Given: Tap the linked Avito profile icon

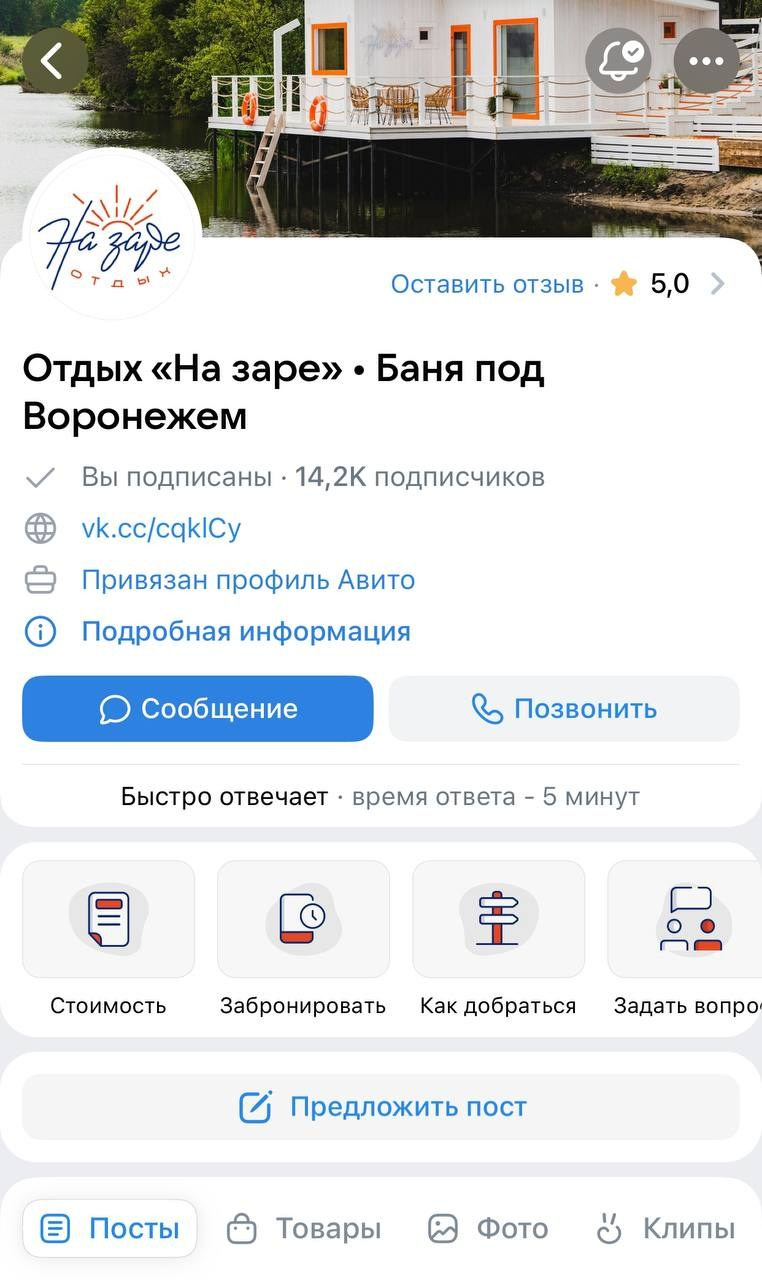Looking at the screenshot, I should coord(41,579).
